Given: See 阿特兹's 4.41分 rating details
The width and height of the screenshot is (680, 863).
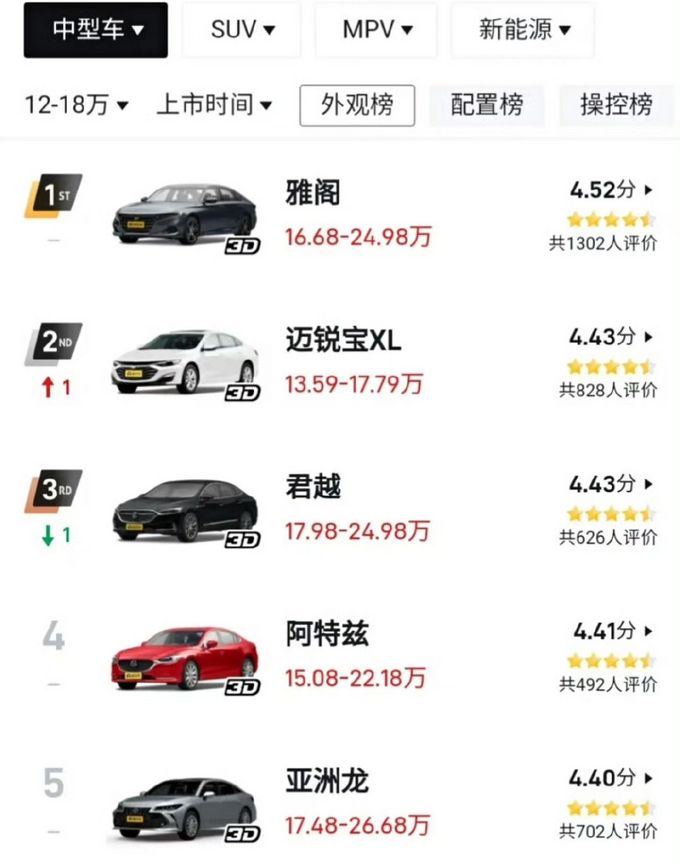Looking at the screenshot, I should click(612, 632).
